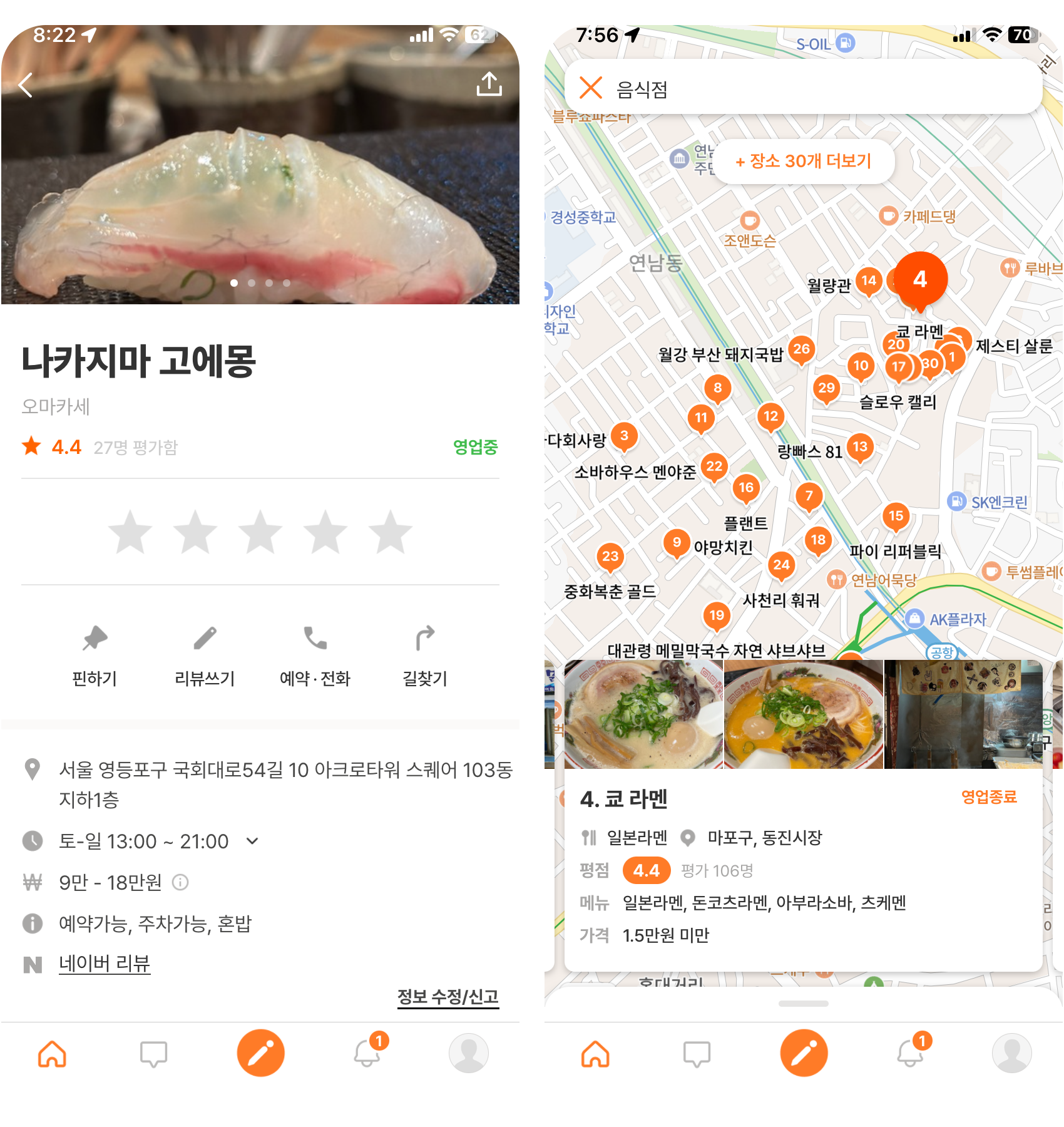Expand the 토-일 13:00 ~ 21:00 hours
Viewport: 1064px width, 1127px height.
coord(252,841)
